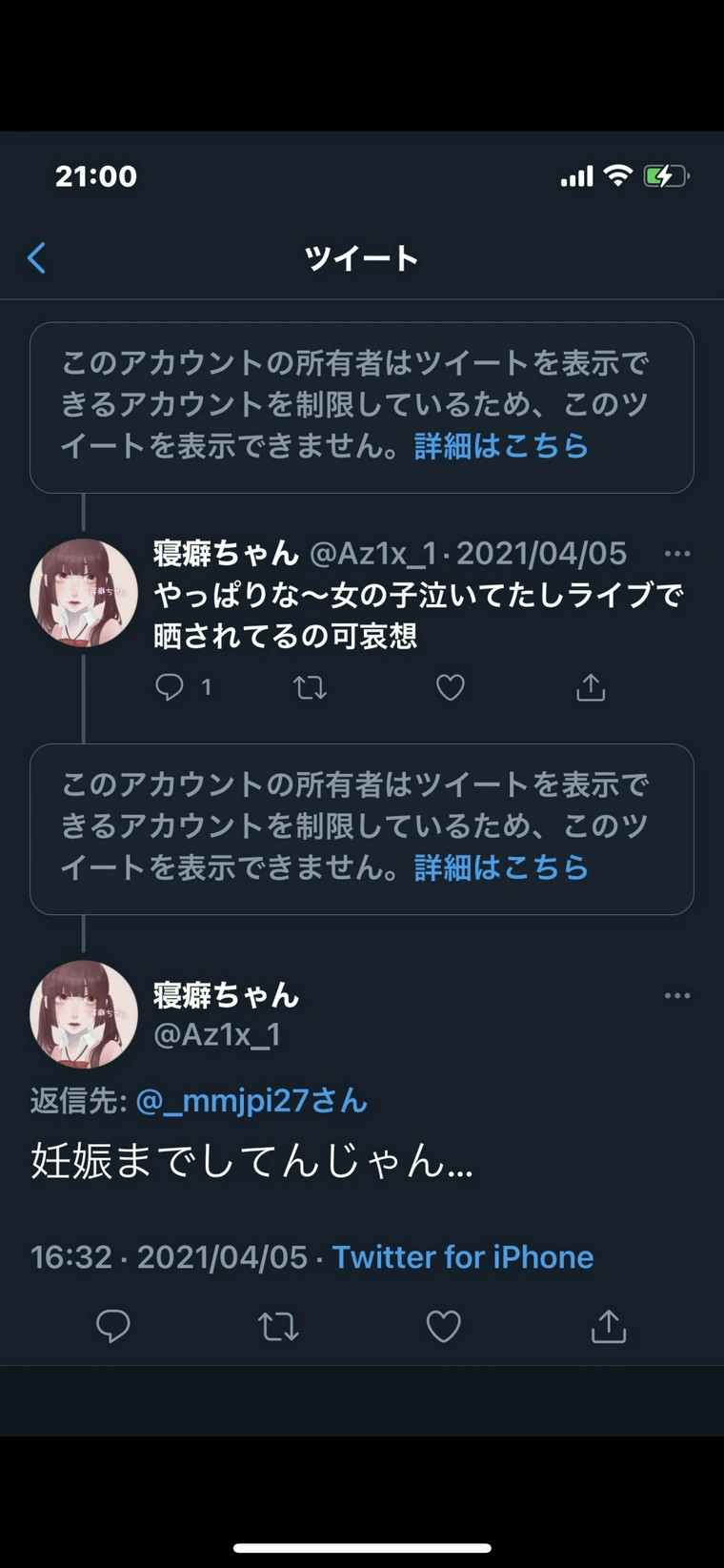The height and width of the screenshot is (1568, 724).
Task: Retweet the やっぱりな tweet
Action: click(310, 687)
